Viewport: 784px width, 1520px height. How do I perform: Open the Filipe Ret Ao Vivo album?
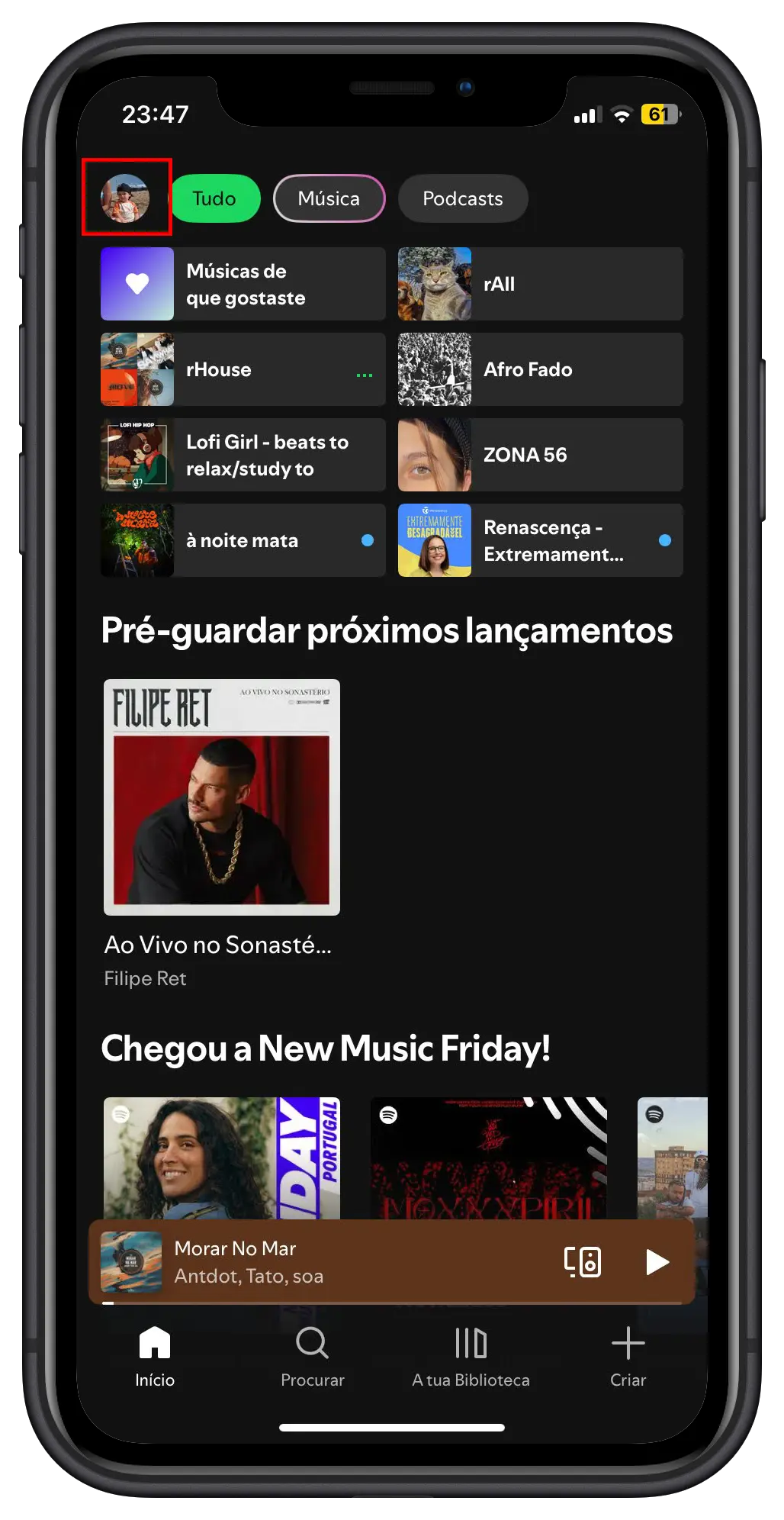click(x=222, y=797)
